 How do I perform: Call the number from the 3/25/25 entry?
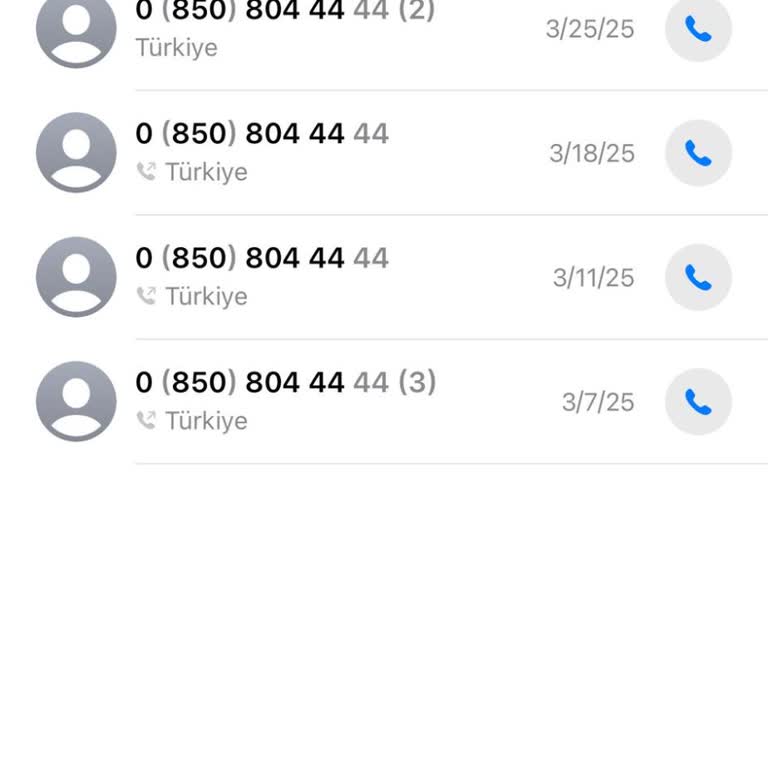(698, 29)
